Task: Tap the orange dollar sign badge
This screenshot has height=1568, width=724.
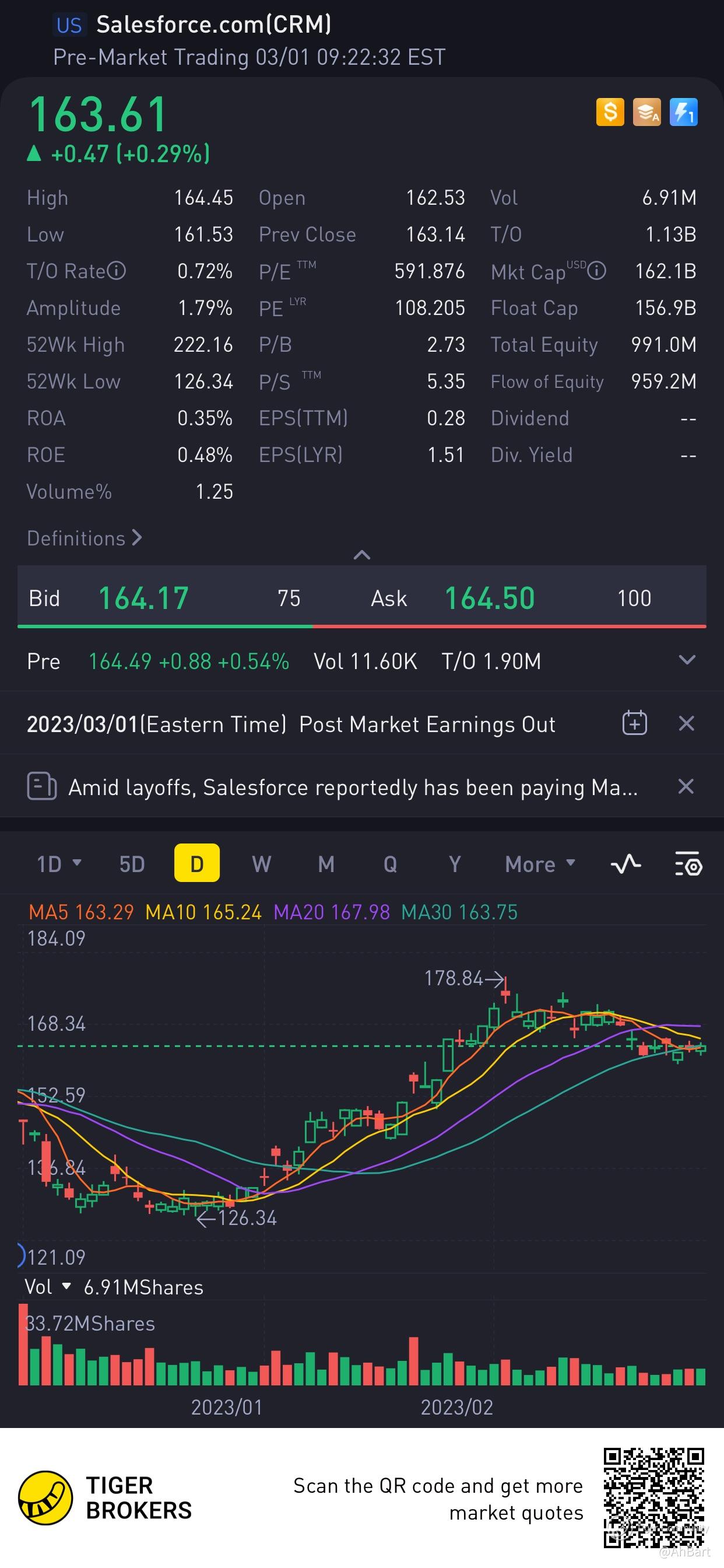Action: pos(610,112)
